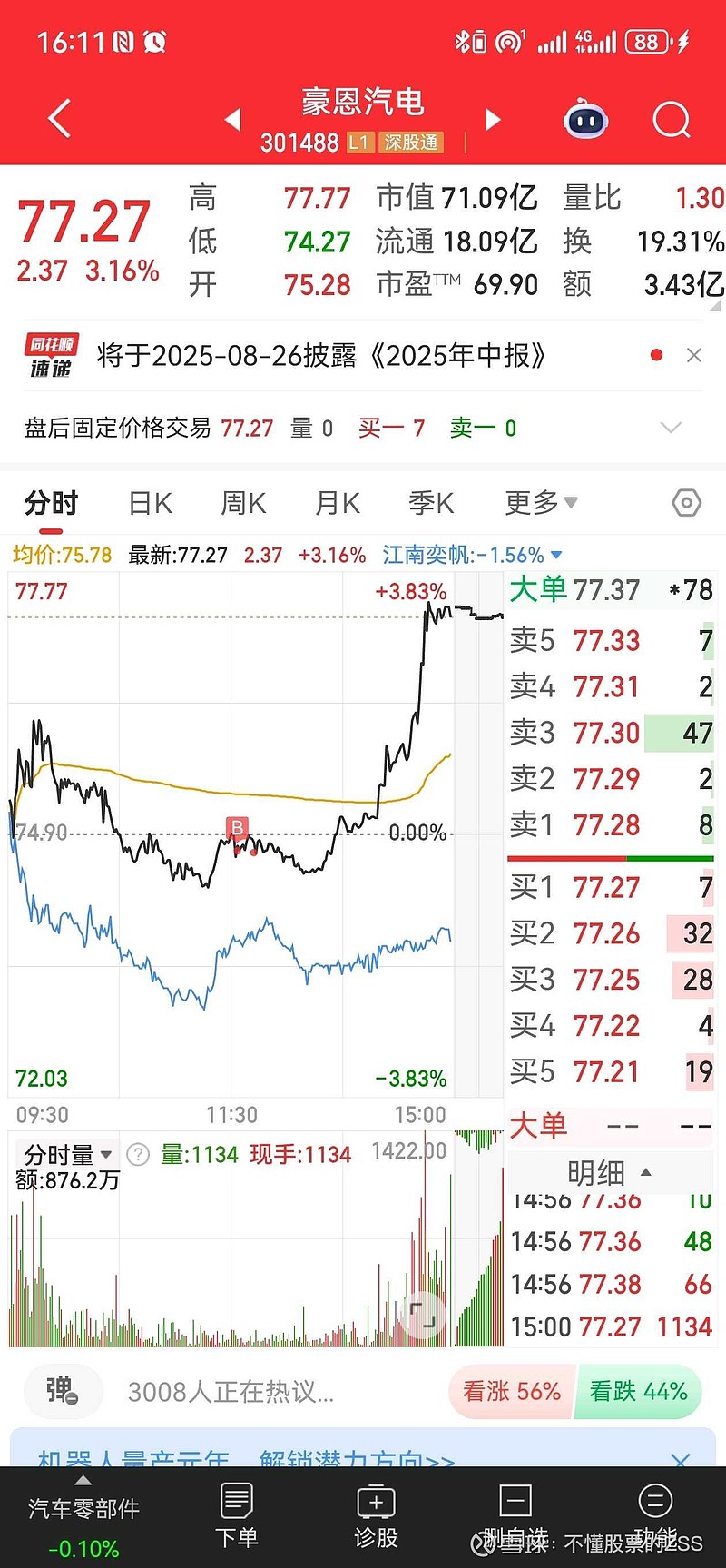Open stock search magnifier
The height and width of the screenshot is (1568, 726).
[672, 120]
